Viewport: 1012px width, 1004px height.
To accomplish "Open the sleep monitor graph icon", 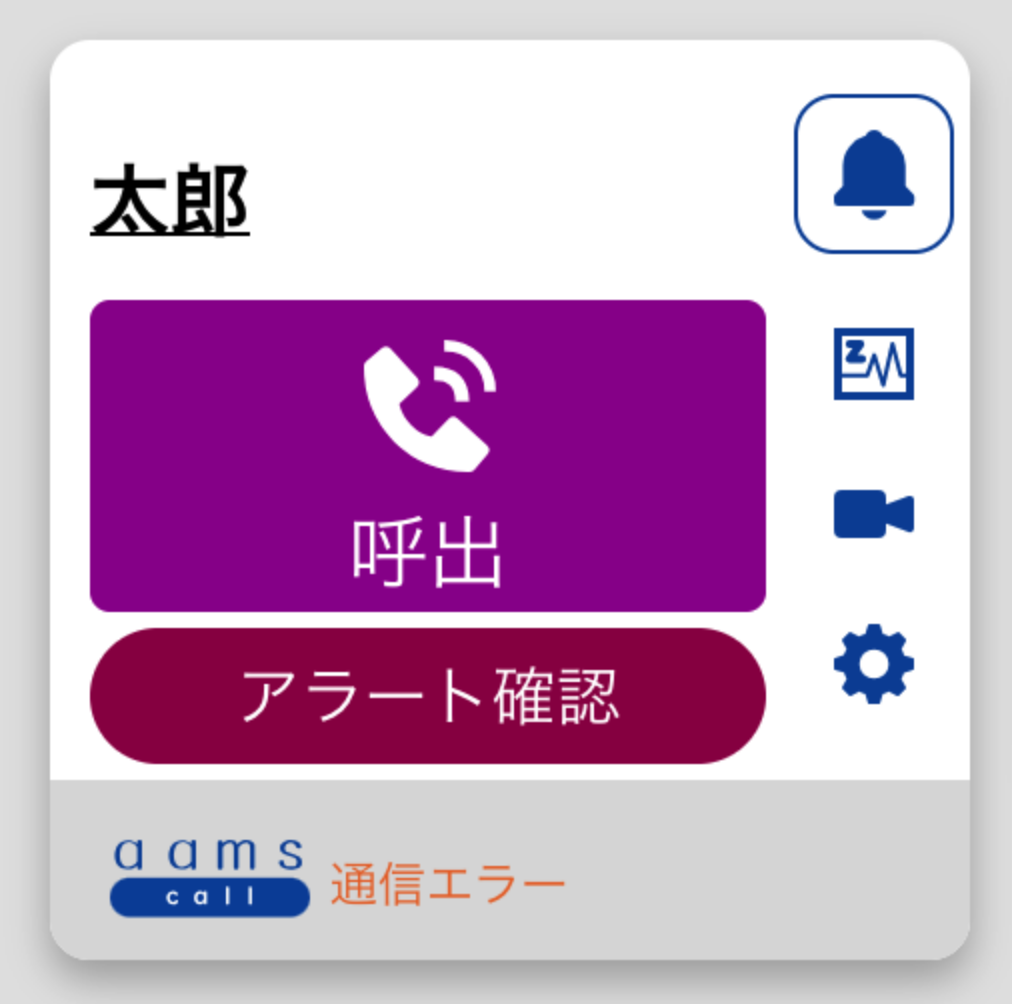I will (x=873, y=363).
